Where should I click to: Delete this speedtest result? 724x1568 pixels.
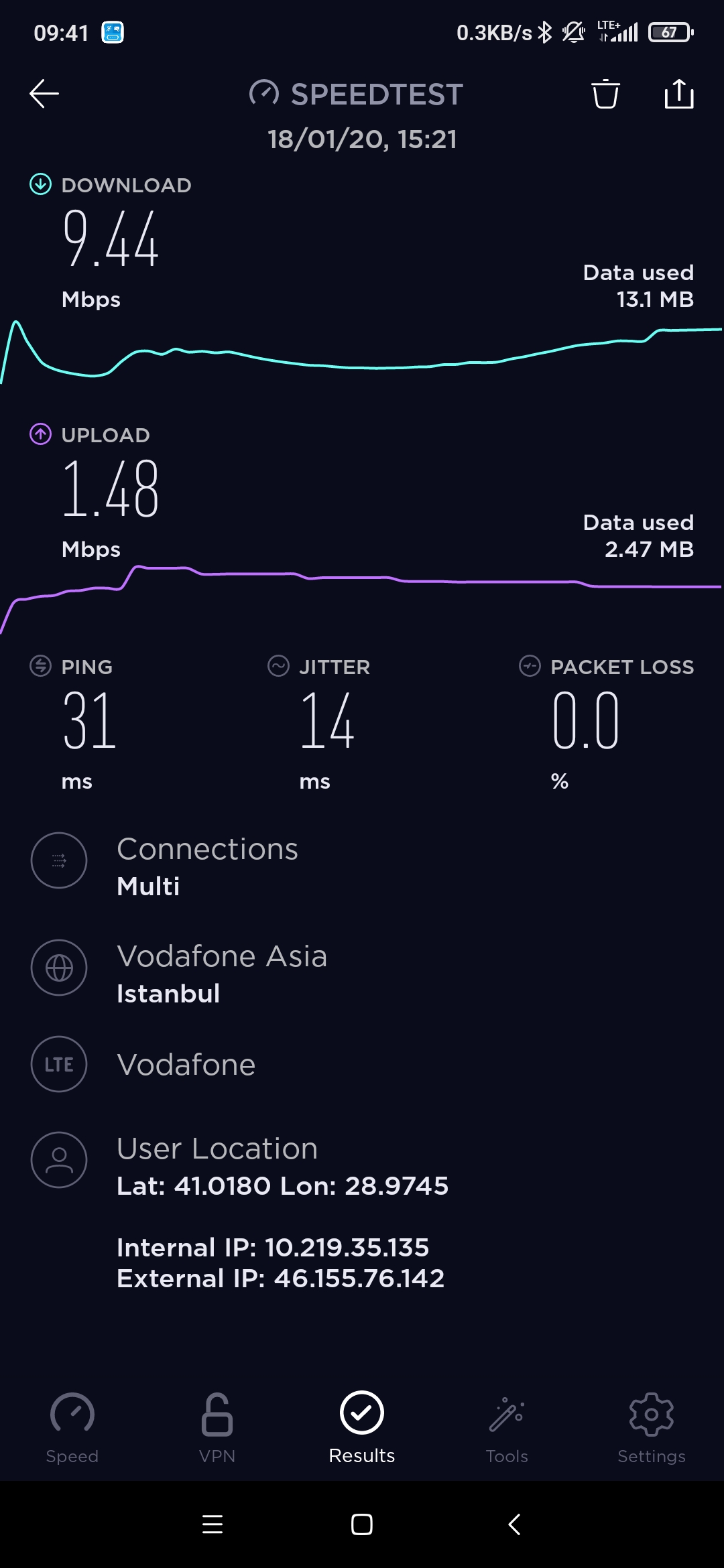605,94
